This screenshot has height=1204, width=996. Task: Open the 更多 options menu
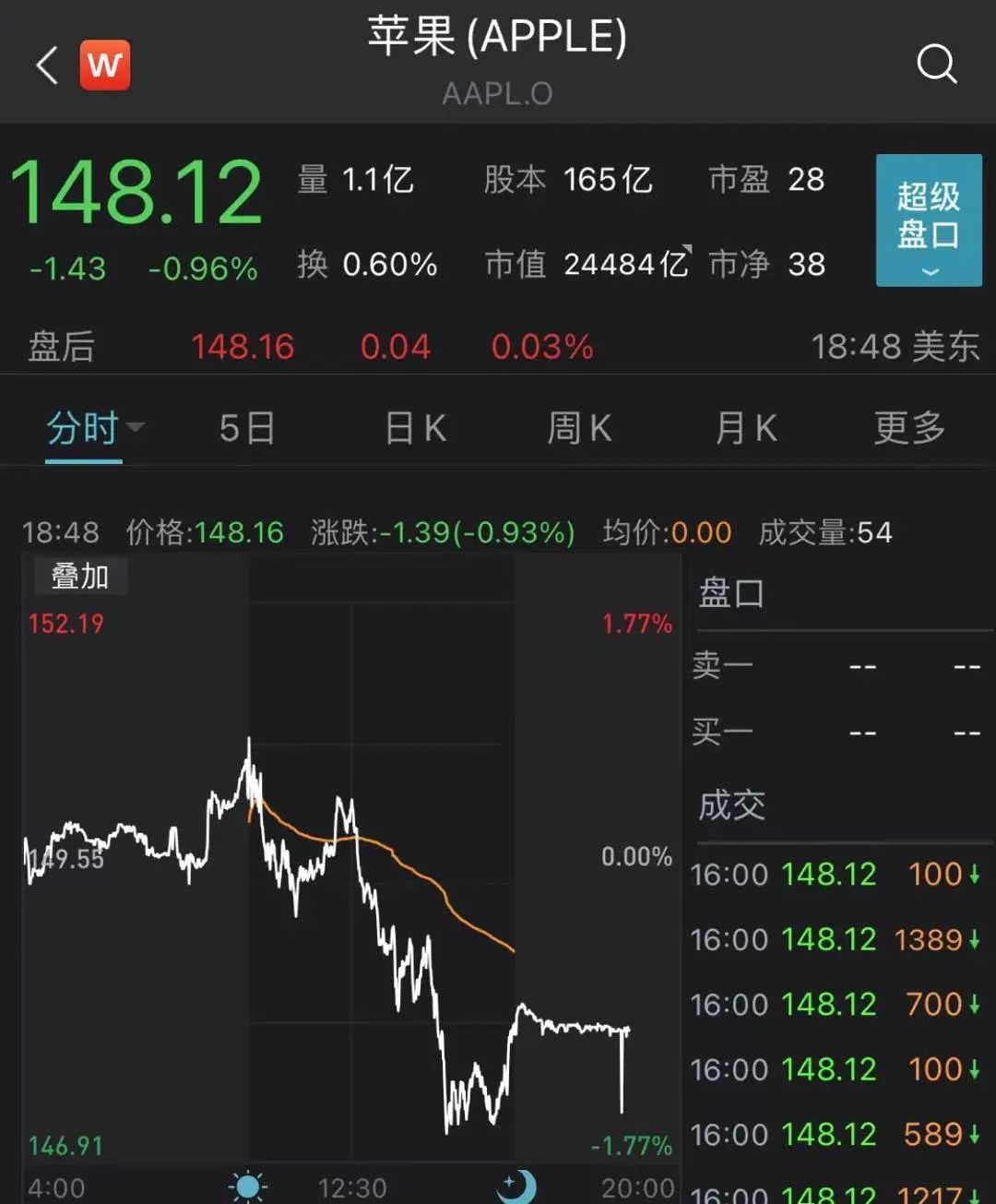(x=909, y=427)
